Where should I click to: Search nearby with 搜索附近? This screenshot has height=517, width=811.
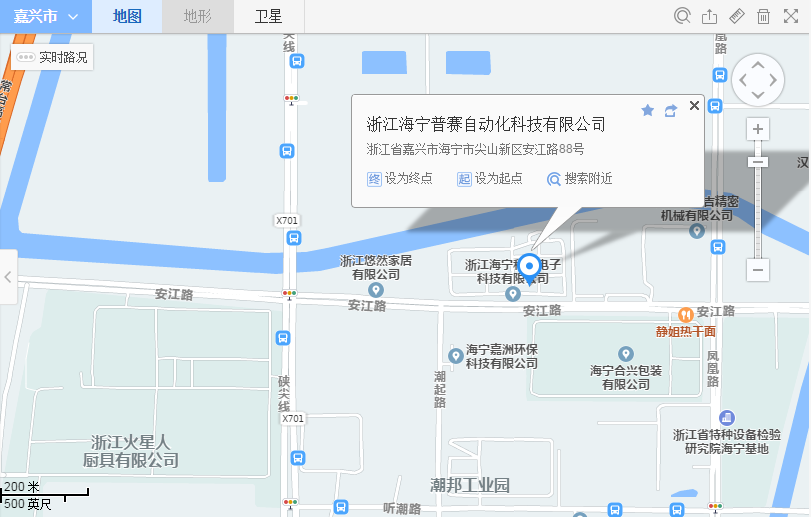(x=580, y=179)
